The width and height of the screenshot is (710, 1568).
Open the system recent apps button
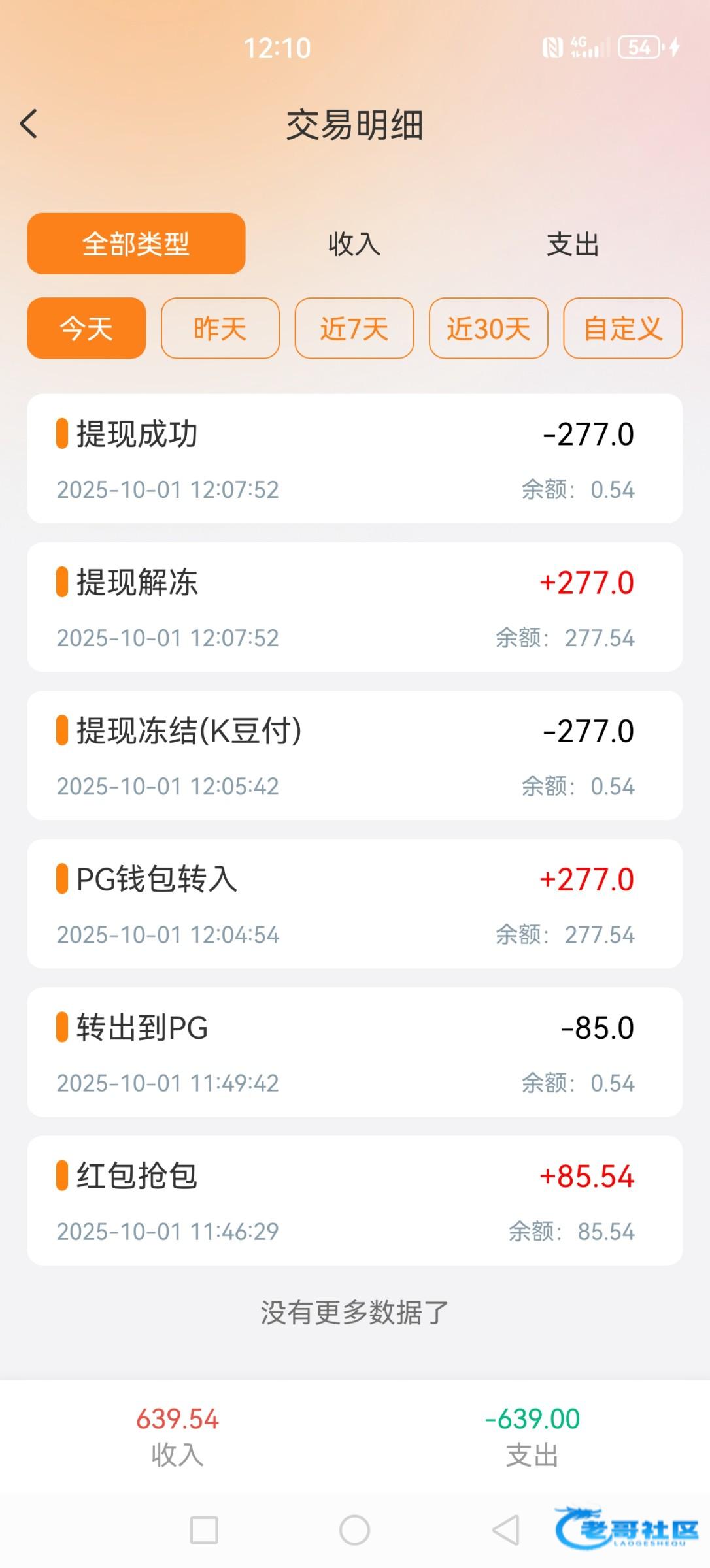pos(204,1530)
